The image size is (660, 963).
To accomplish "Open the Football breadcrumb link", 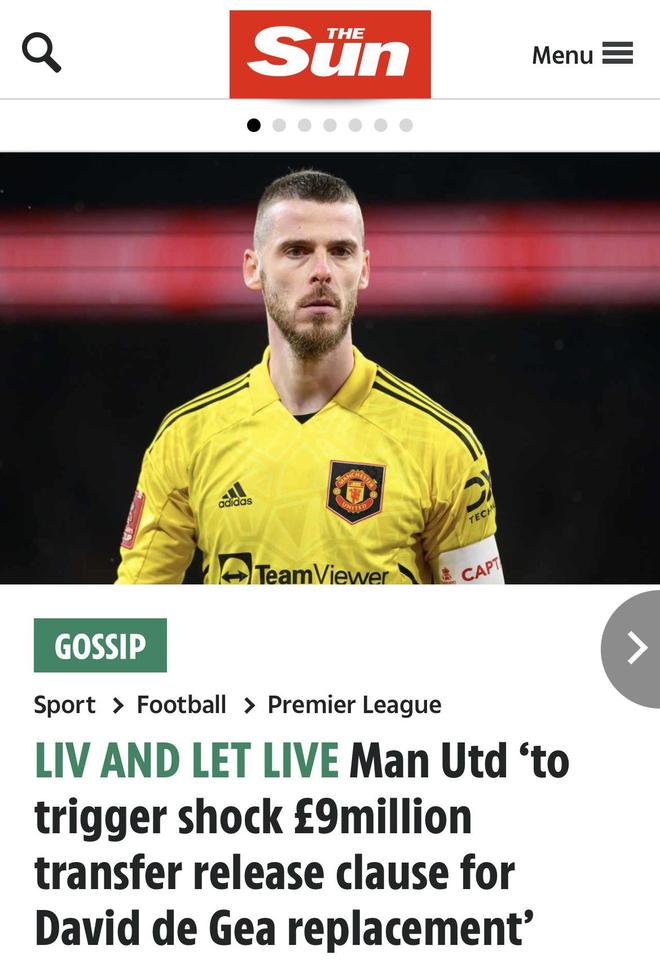I will [x=182, y=705].
